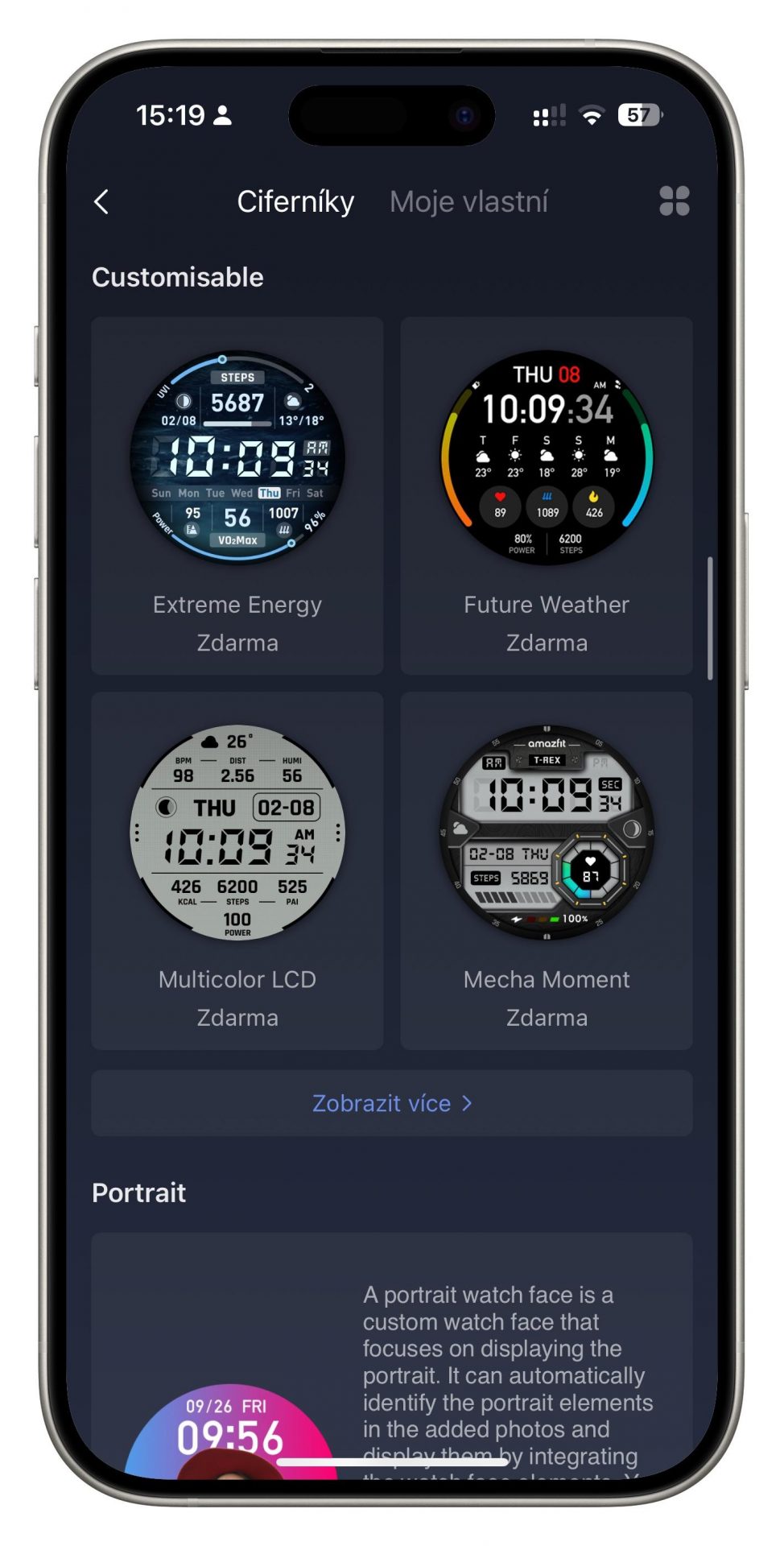Choose the Multicolor LCD watch face
The height and width of the screenshot is (1546, 784).
coord(237,870)
